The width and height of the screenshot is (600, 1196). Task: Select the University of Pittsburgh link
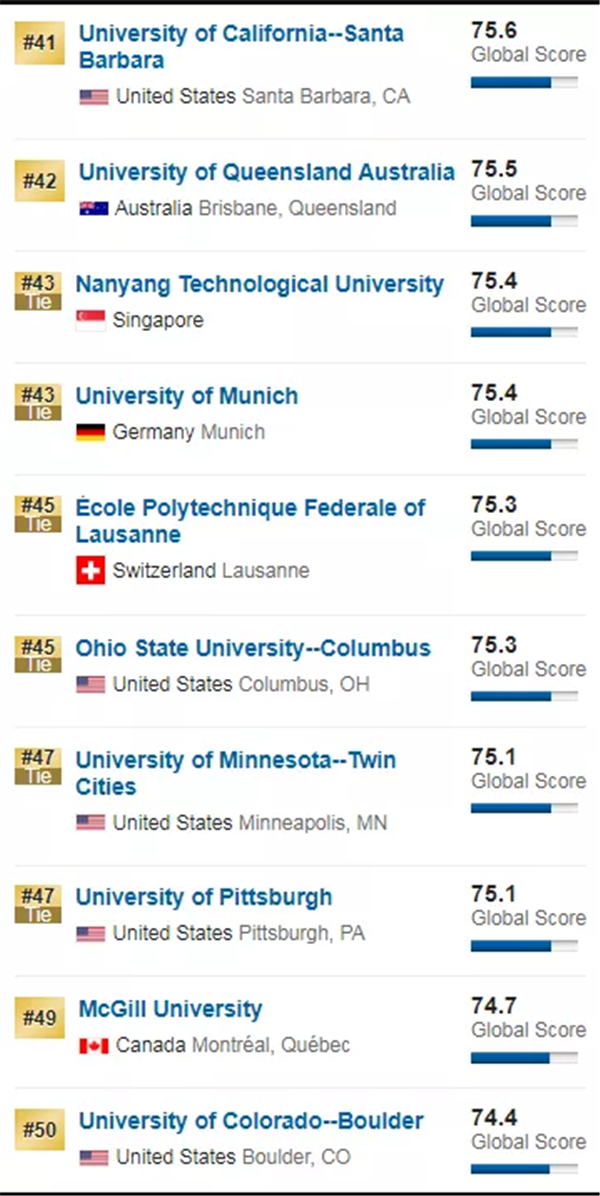[x=204, y=898]
